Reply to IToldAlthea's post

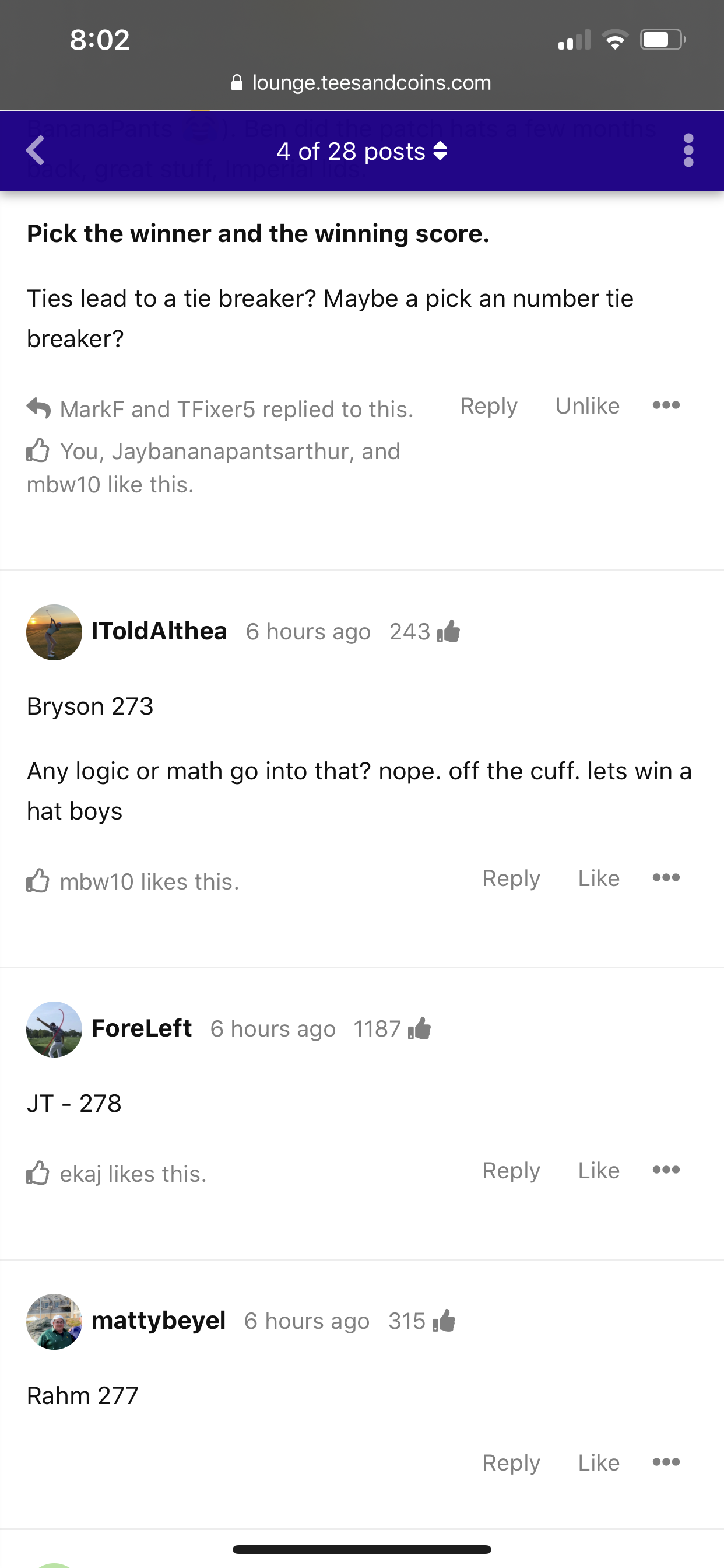coord(511,878)
